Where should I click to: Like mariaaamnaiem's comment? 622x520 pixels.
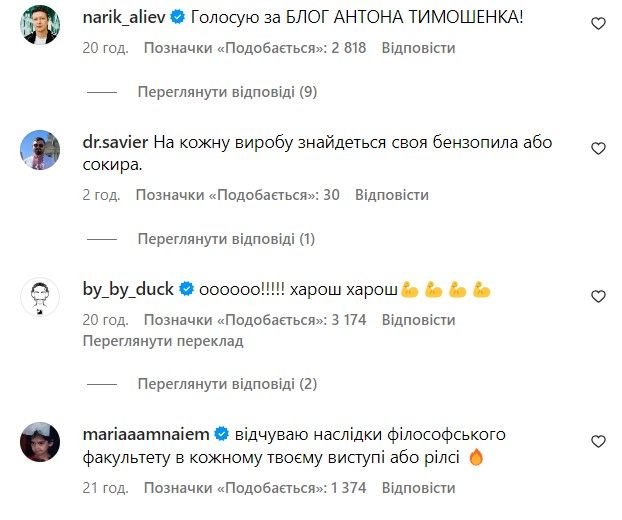click(598, 440)
